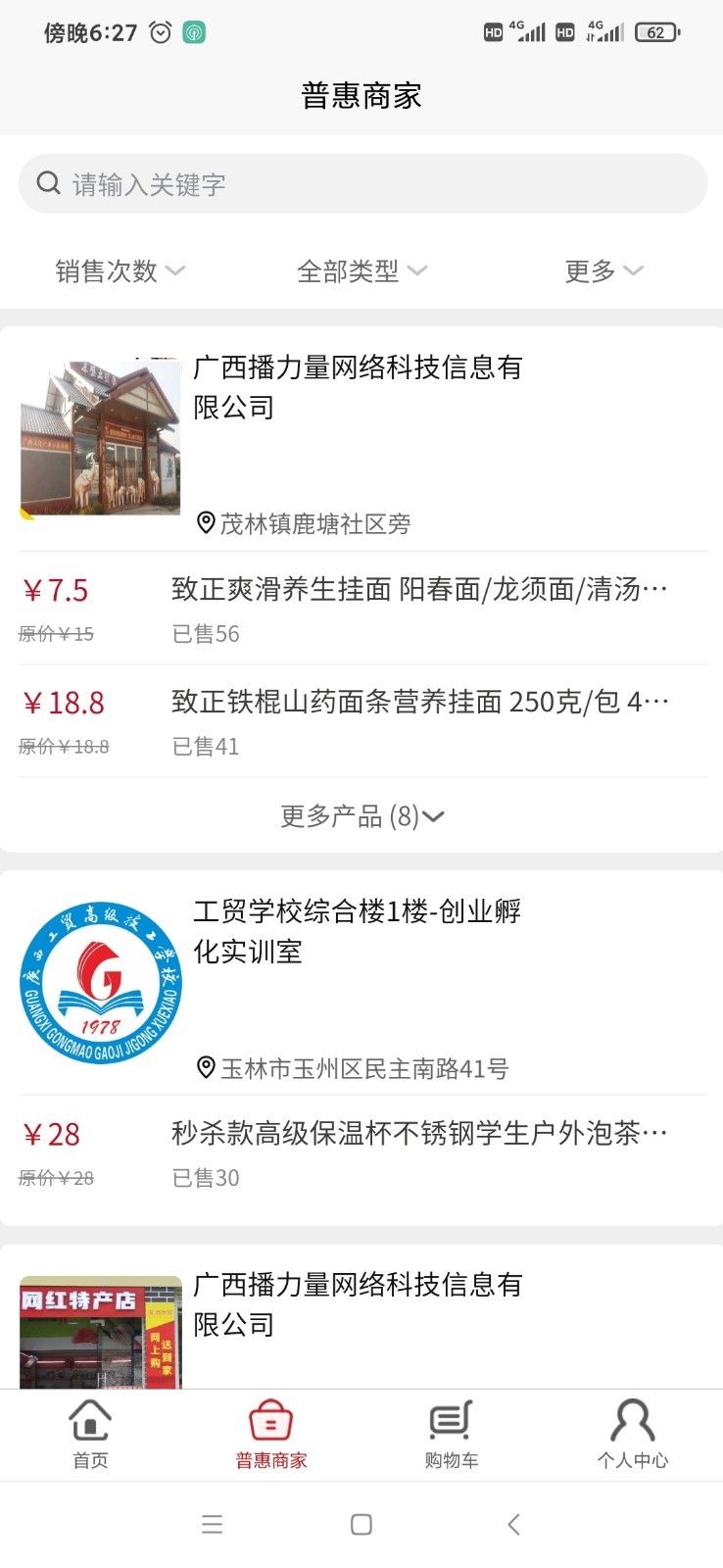Select the 首页 tab in bottom navigation
The width and height of the screenshot is (723, 1568).
[x=89, y=1433]
